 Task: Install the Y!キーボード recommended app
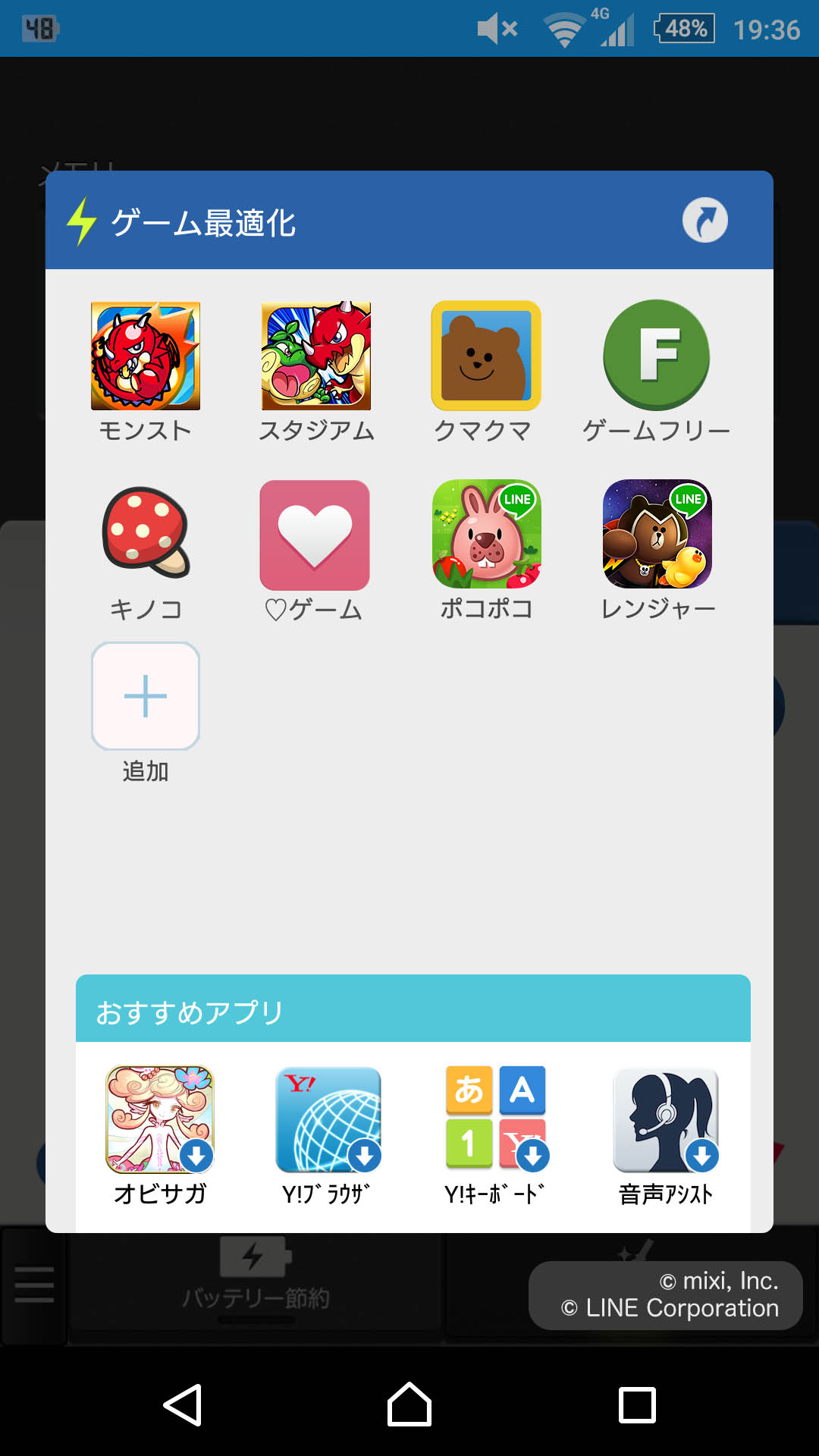[x=497, y=1120]
